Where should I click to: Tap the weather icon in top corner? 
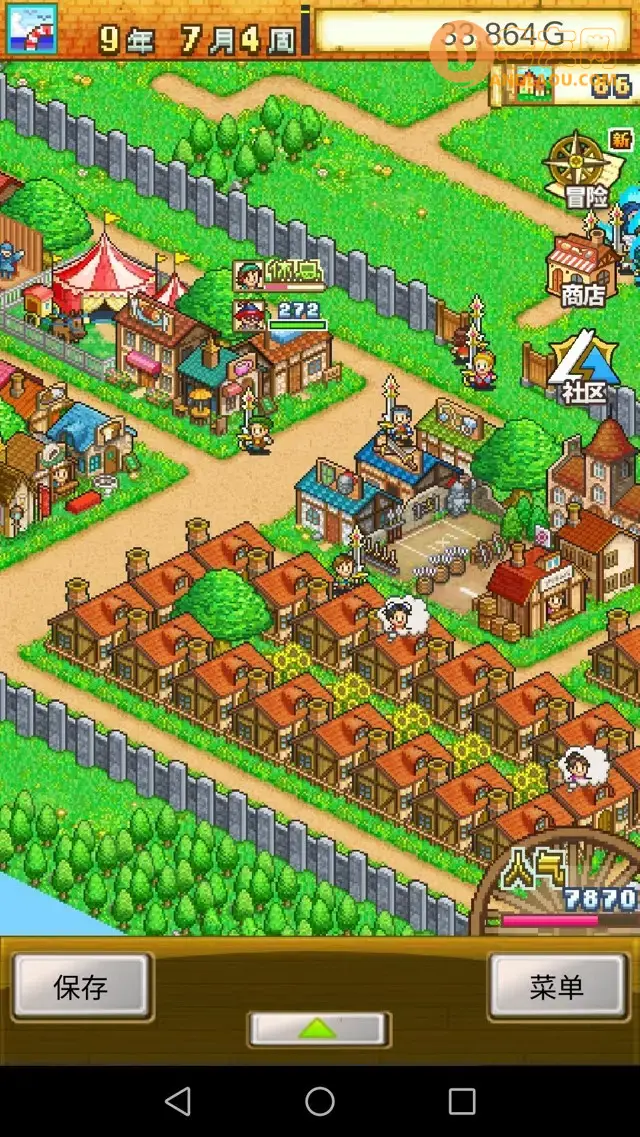[31, 28]
